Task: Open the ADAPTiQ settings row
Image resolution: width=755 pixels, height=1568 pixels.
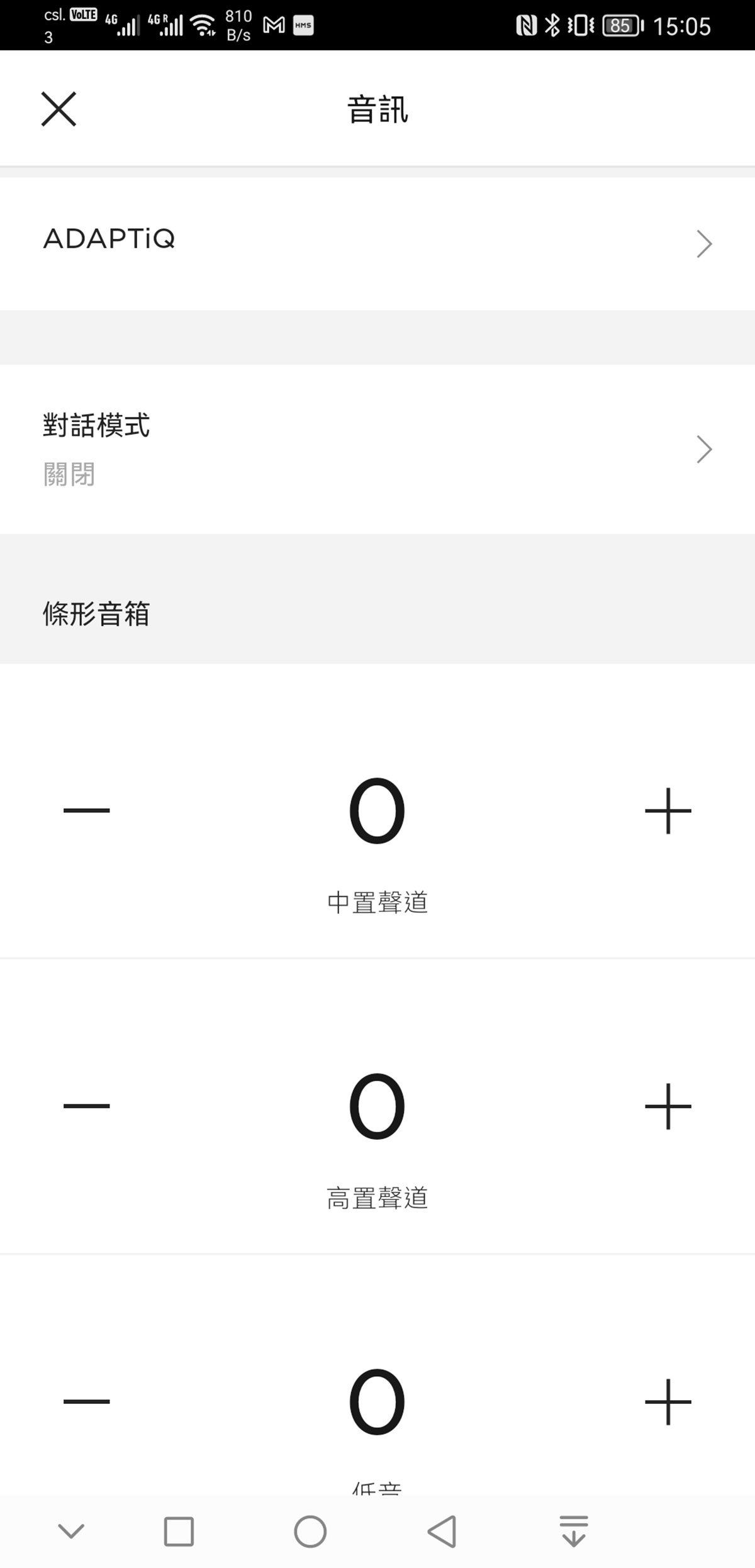Action: (377, 243)
